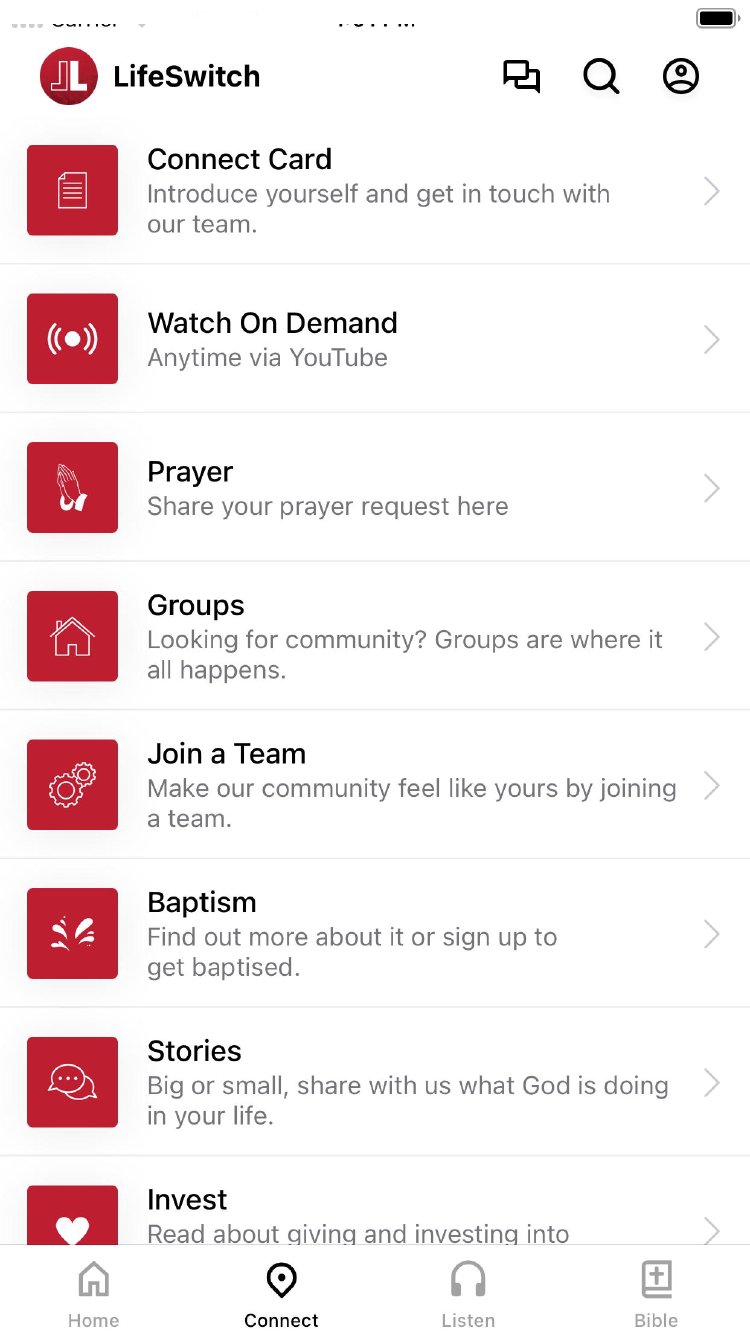Screen dimensions: 750x1334
Task: Open the Baptism row
Action: (375, 933)
